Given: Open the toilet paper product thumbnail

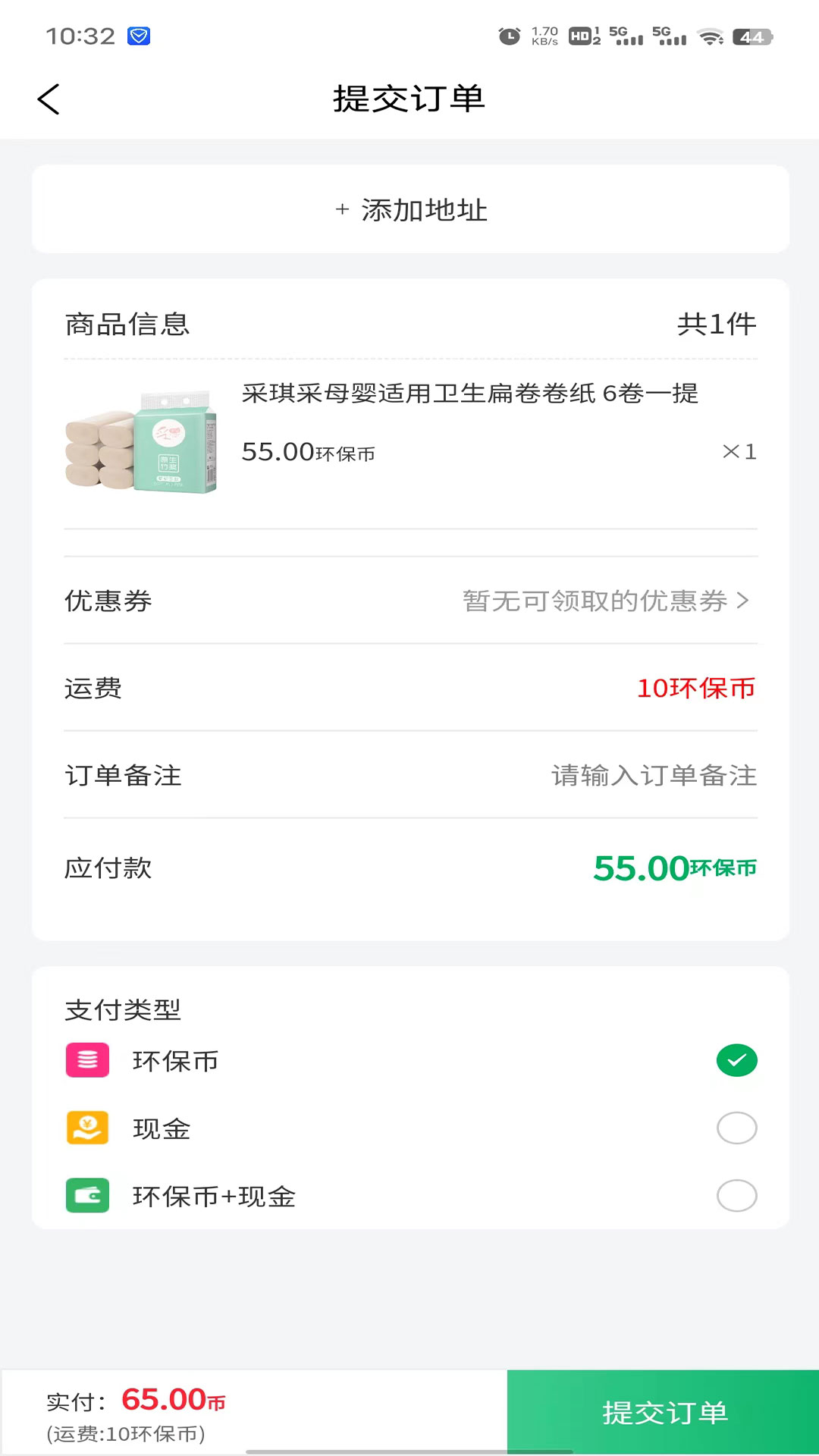Looking at the screenshot, I should pyautogui.click(x=140, y=447).
